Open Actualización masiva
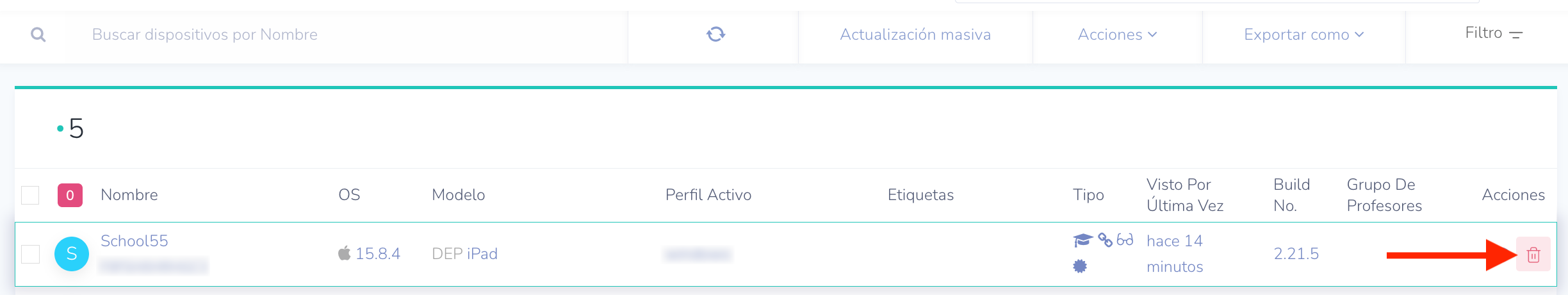 [915, 35]
